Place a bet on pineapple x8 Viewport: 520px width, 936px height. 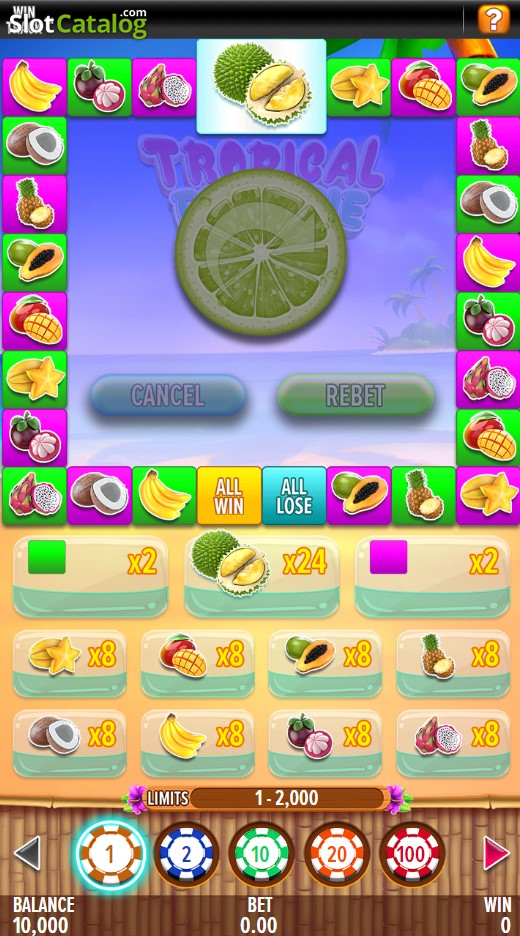[453, 663]
